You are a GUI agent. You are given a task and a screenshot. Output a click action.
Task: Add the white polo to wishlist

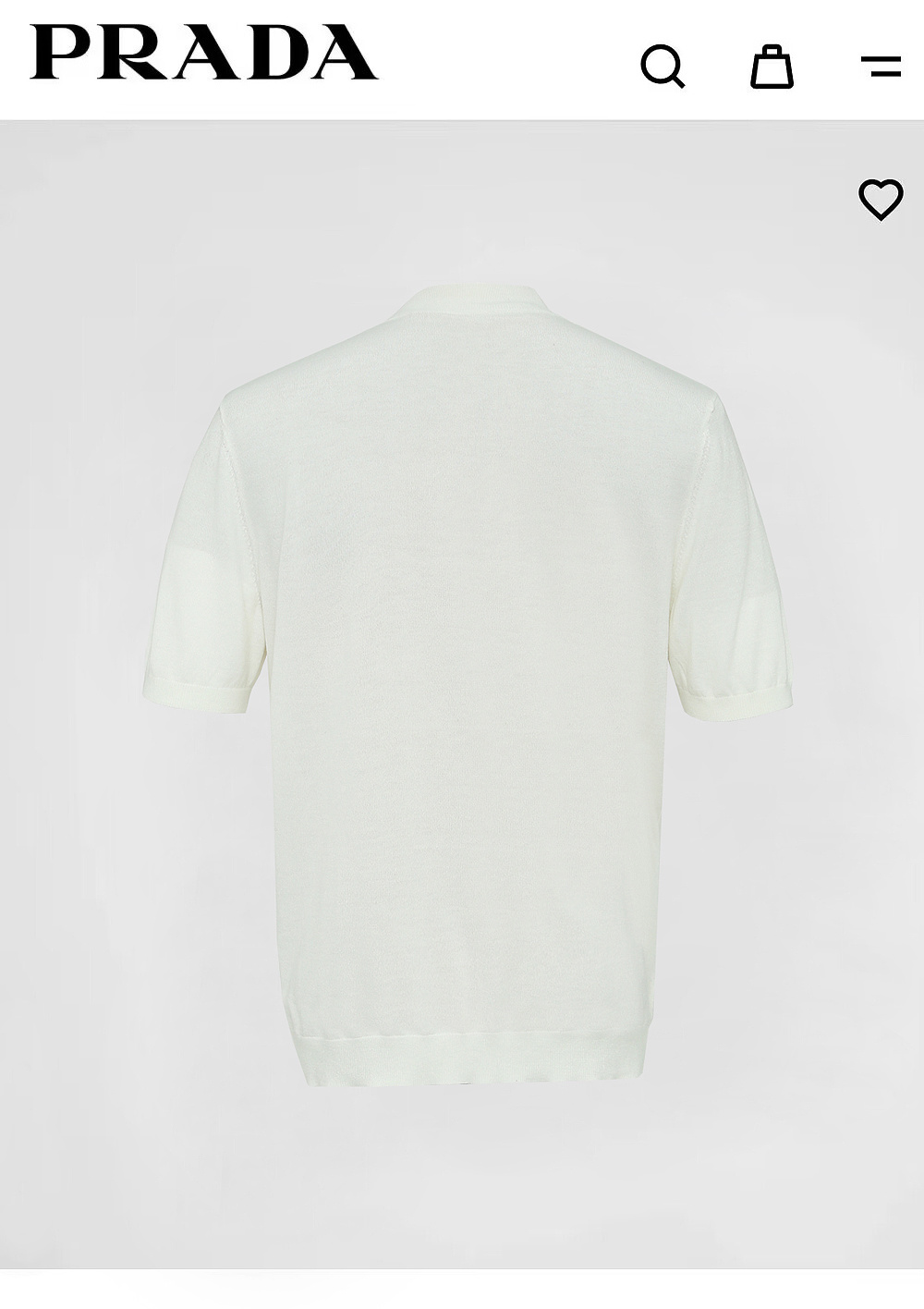point(880,199)
